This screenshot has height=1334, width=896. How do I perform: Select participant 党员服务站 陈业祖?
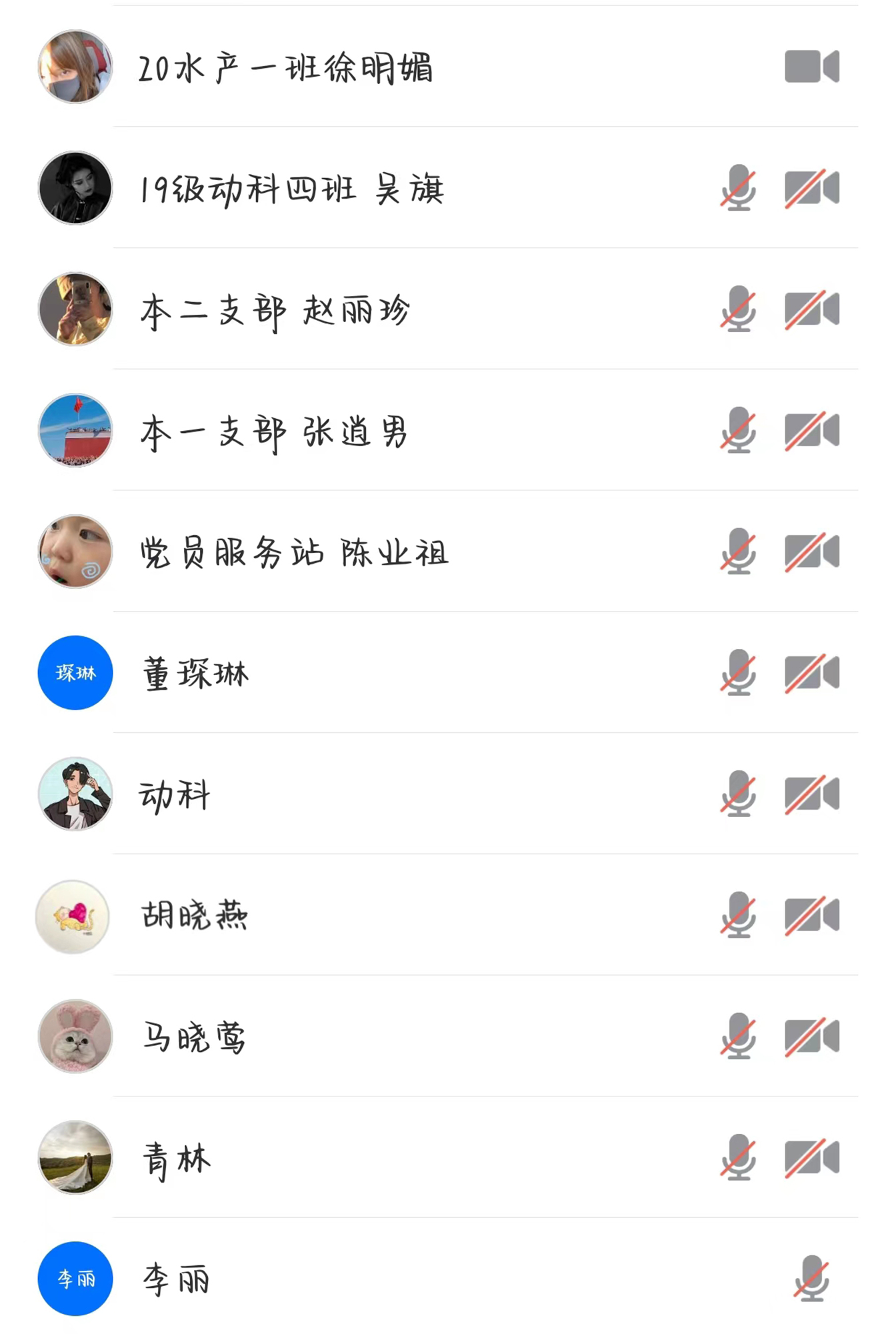[294, 553]
